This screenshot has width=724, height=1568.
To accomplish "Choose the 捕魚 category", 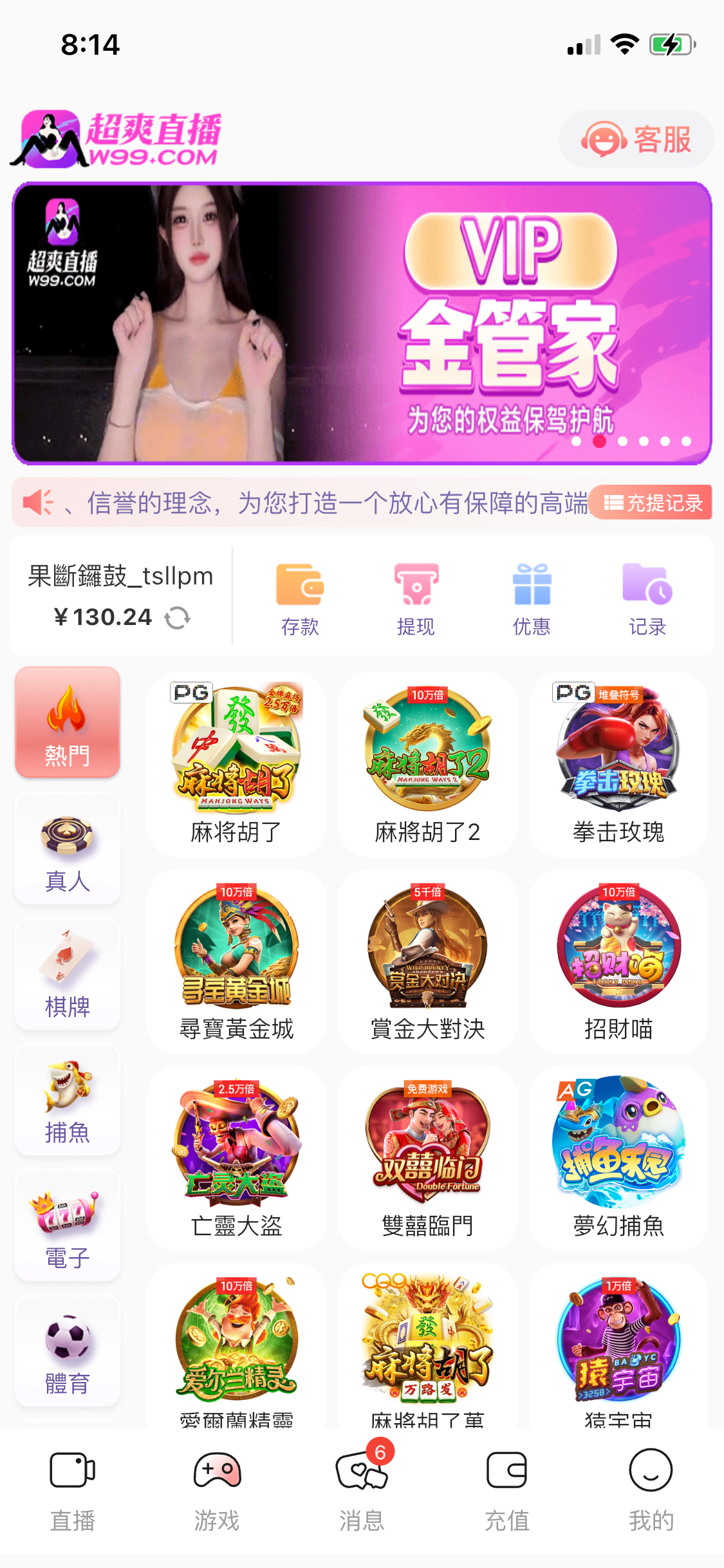I will point(68,1100).
